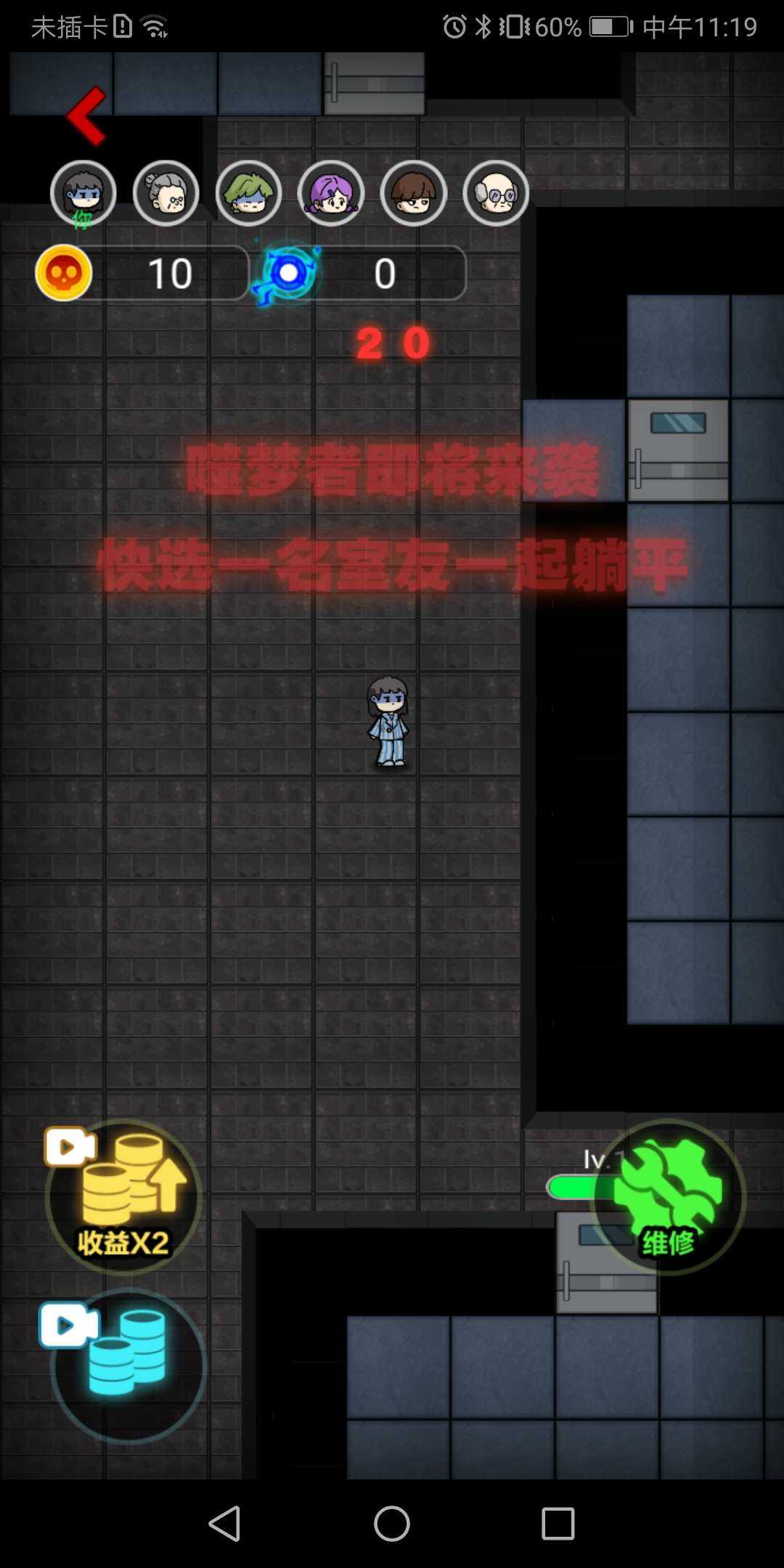
Task: Tap the green 维修 repair button
Action: click(x=668, y=1198)
